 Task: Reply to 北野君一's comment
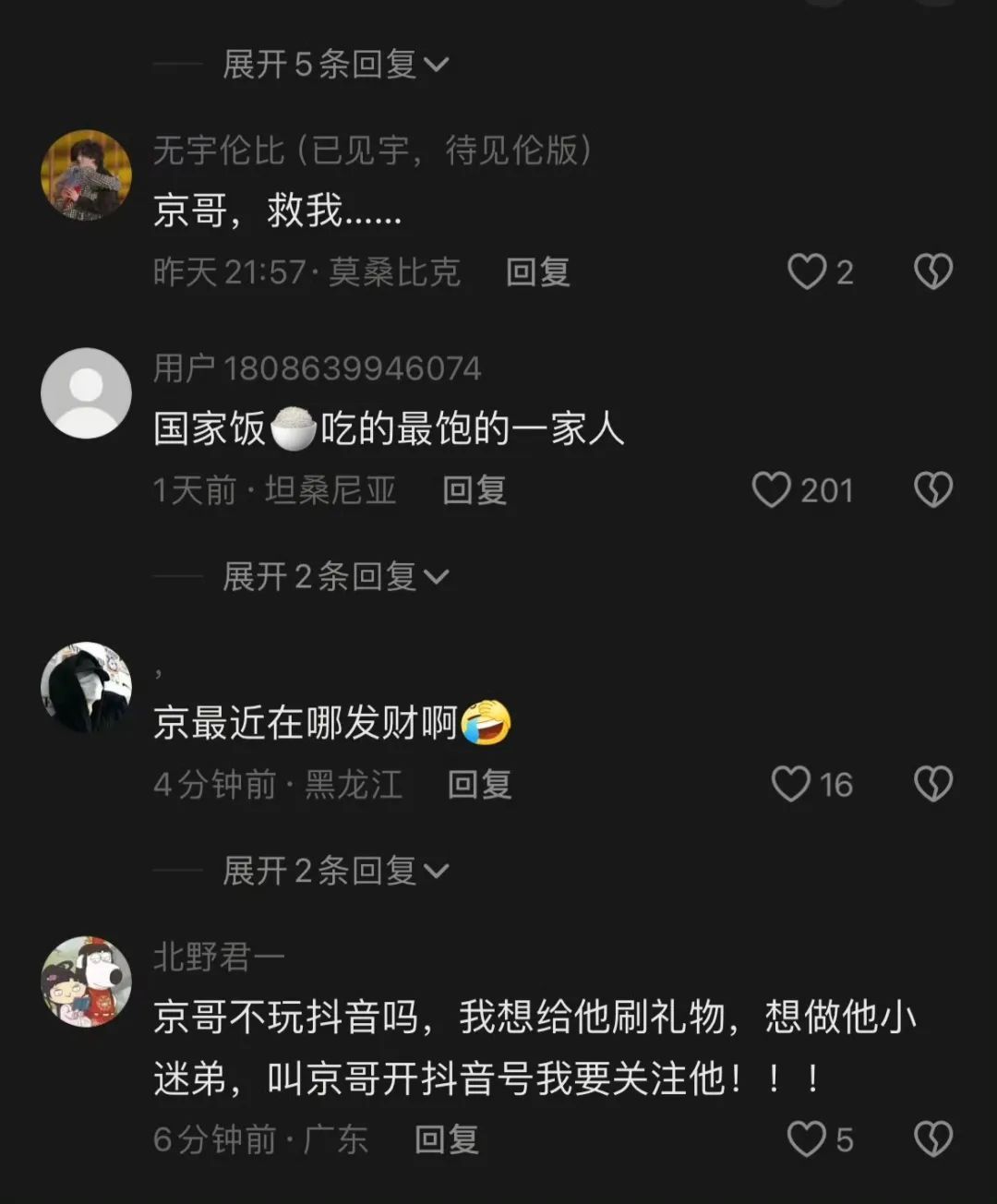[x=446, y=1139]
